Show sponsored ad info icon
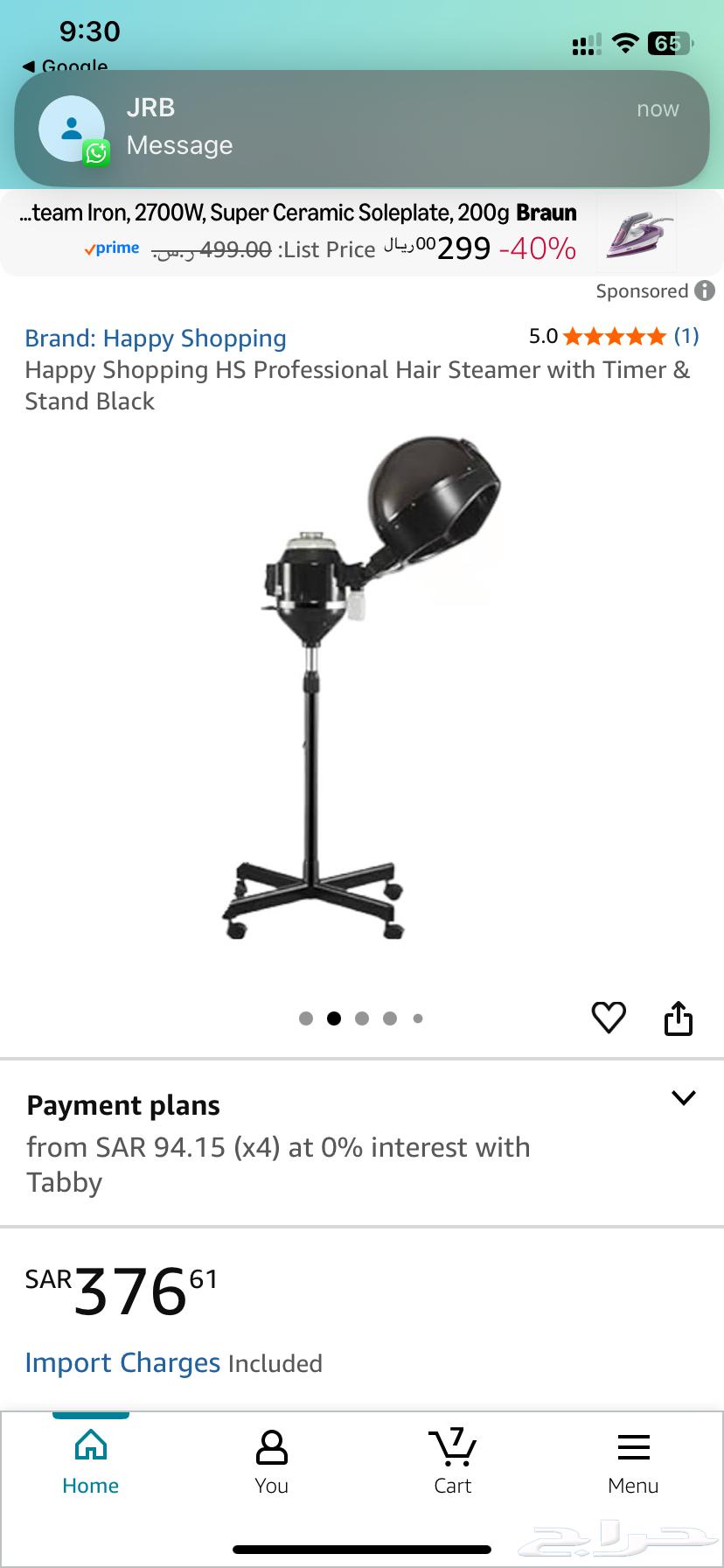Screen dimensions: 724x1568 [x=705, y=291]
